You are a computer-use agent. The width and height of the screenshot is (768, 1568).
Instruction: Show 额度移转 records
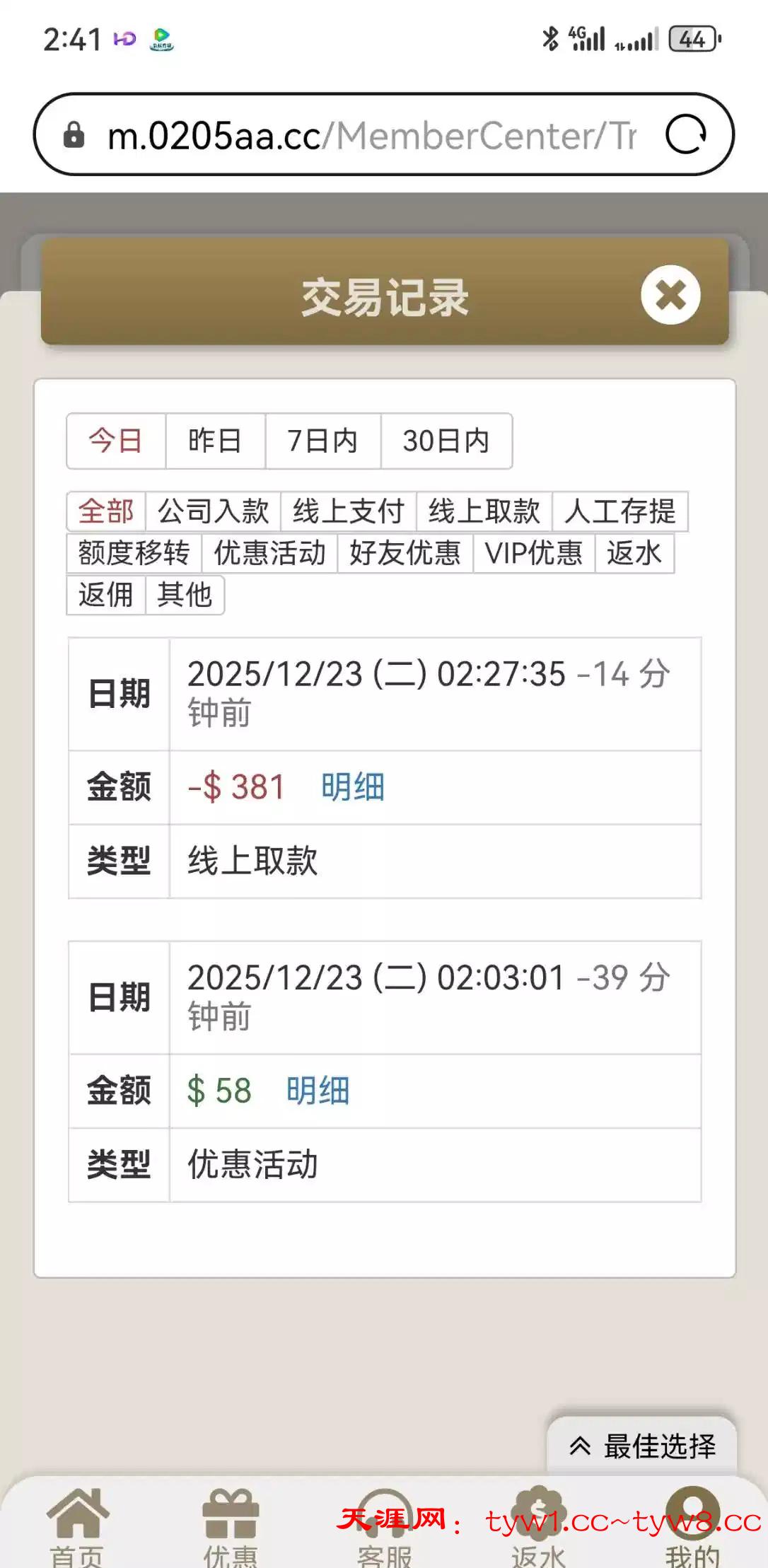134,552
